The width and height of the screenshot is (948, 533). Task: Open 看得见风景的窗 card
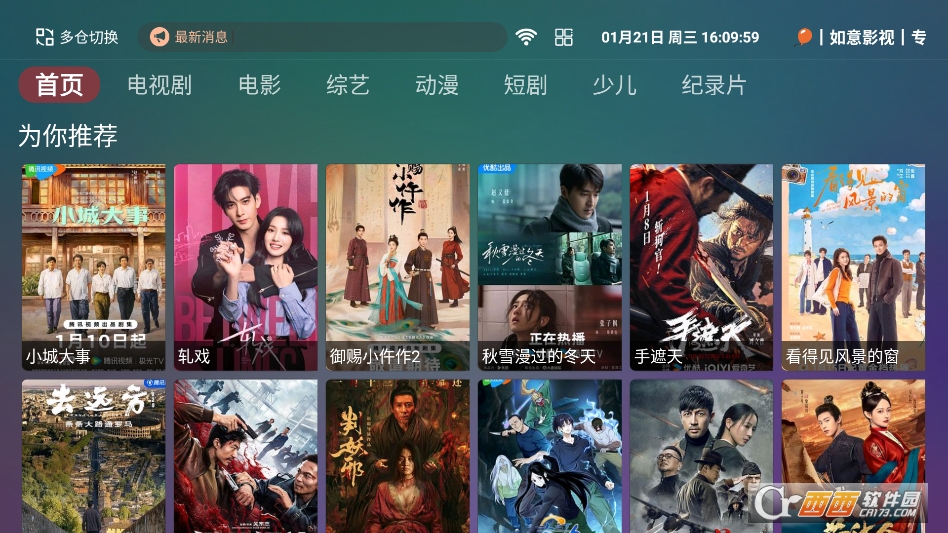[853, 267]
